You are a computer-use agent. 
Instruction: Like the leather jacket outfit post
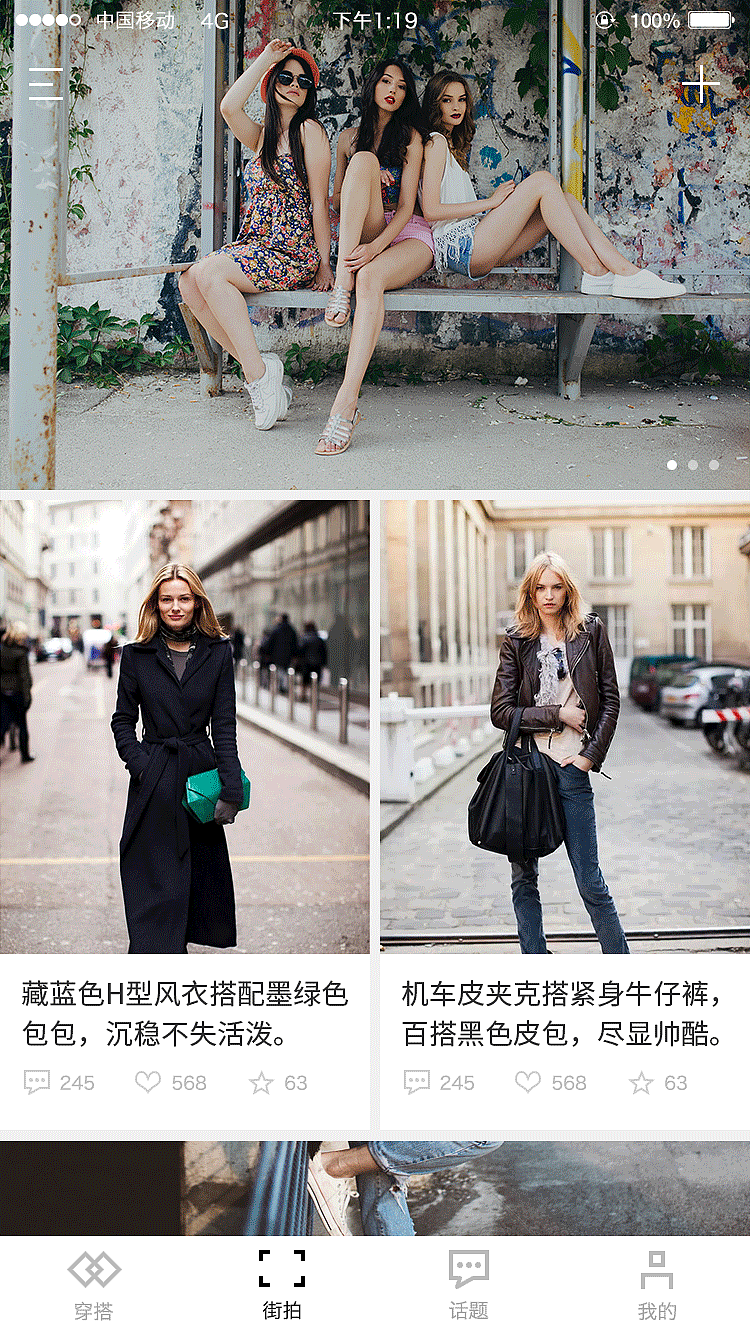pyautogui.click(x=528, y=1082)
